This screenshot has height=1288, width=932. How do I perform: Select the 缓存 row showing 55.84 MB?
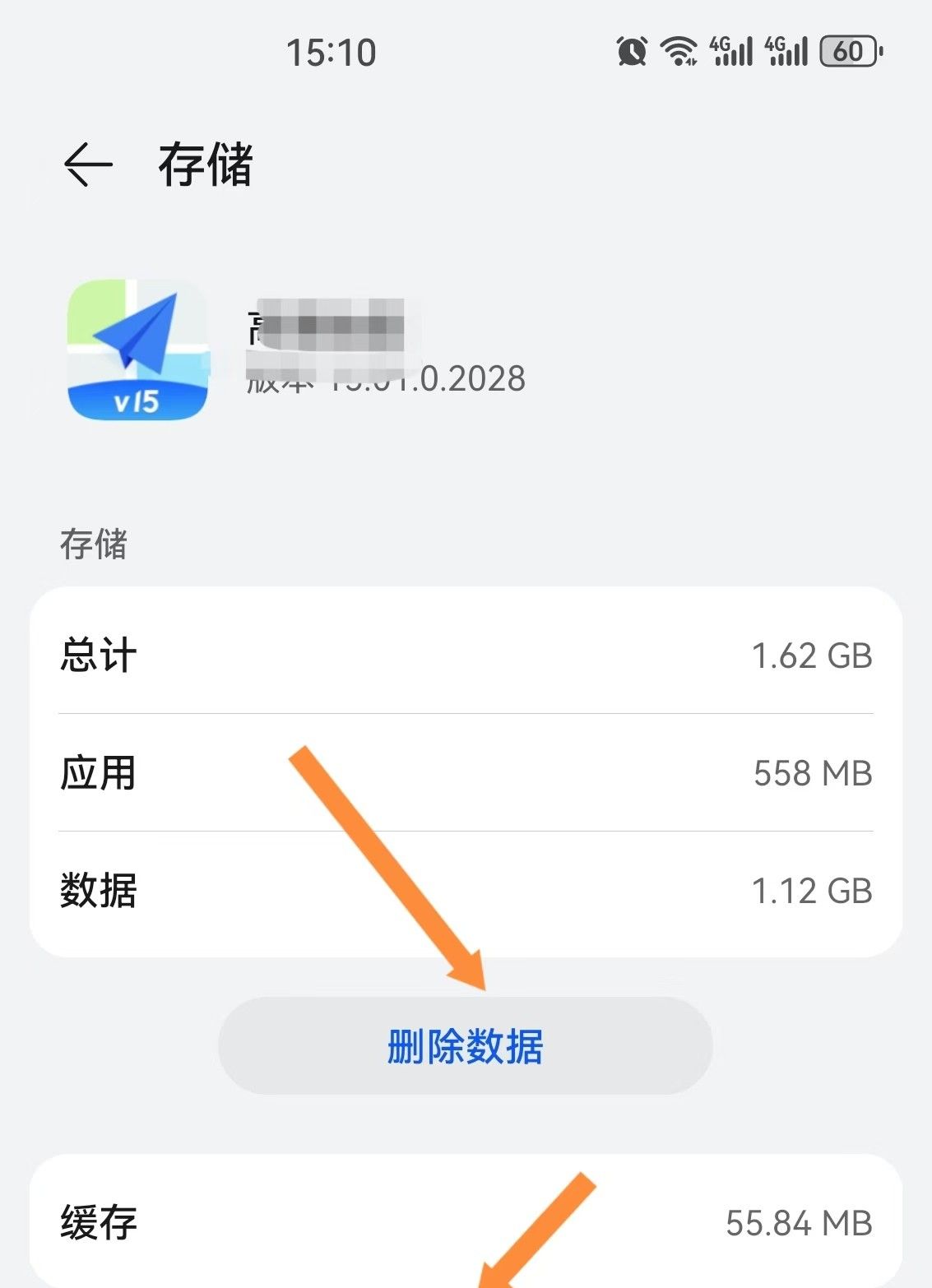(466, 1223)
